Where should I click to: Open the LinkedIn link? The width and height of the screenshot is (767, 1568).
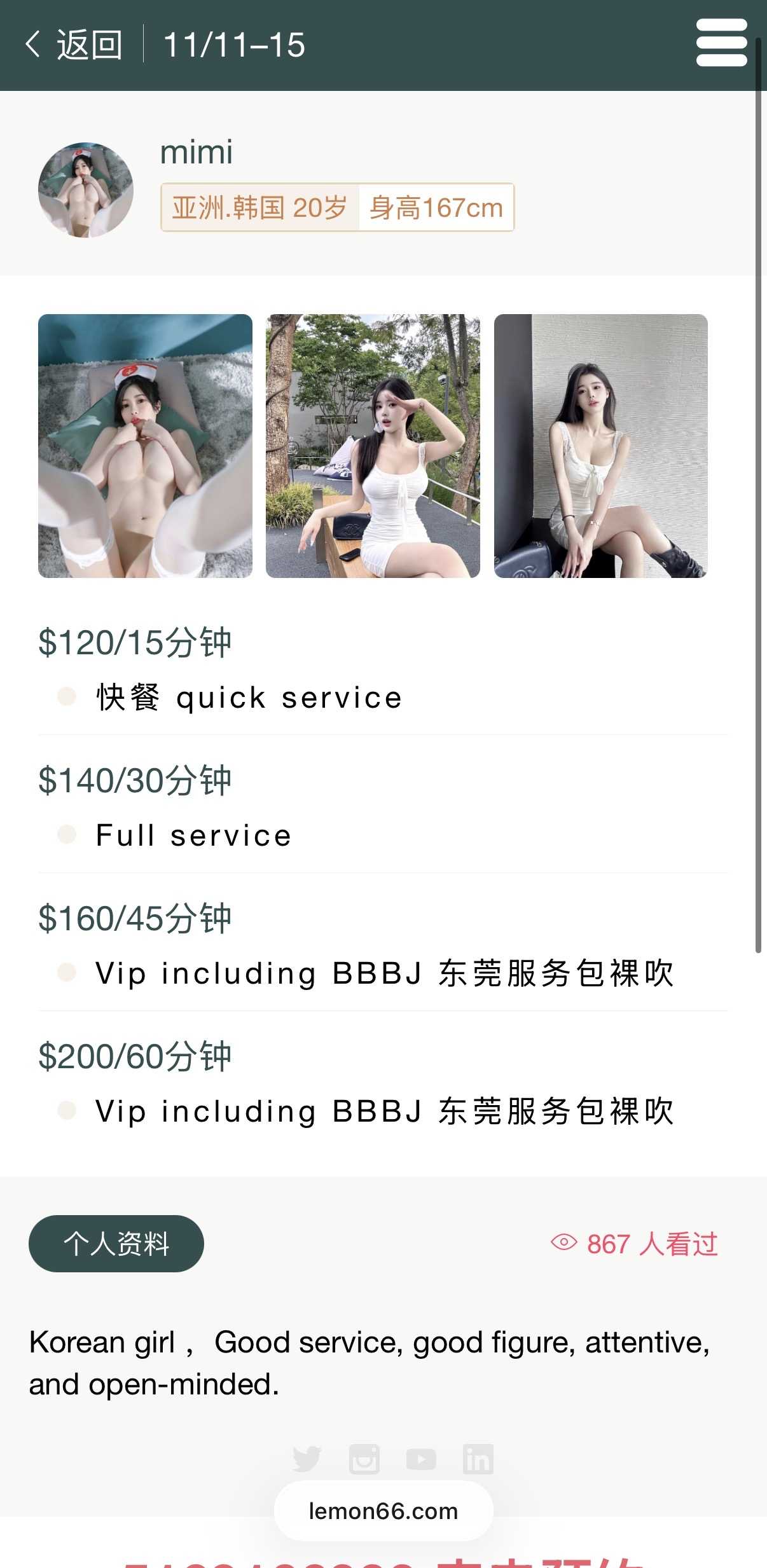478,1459
